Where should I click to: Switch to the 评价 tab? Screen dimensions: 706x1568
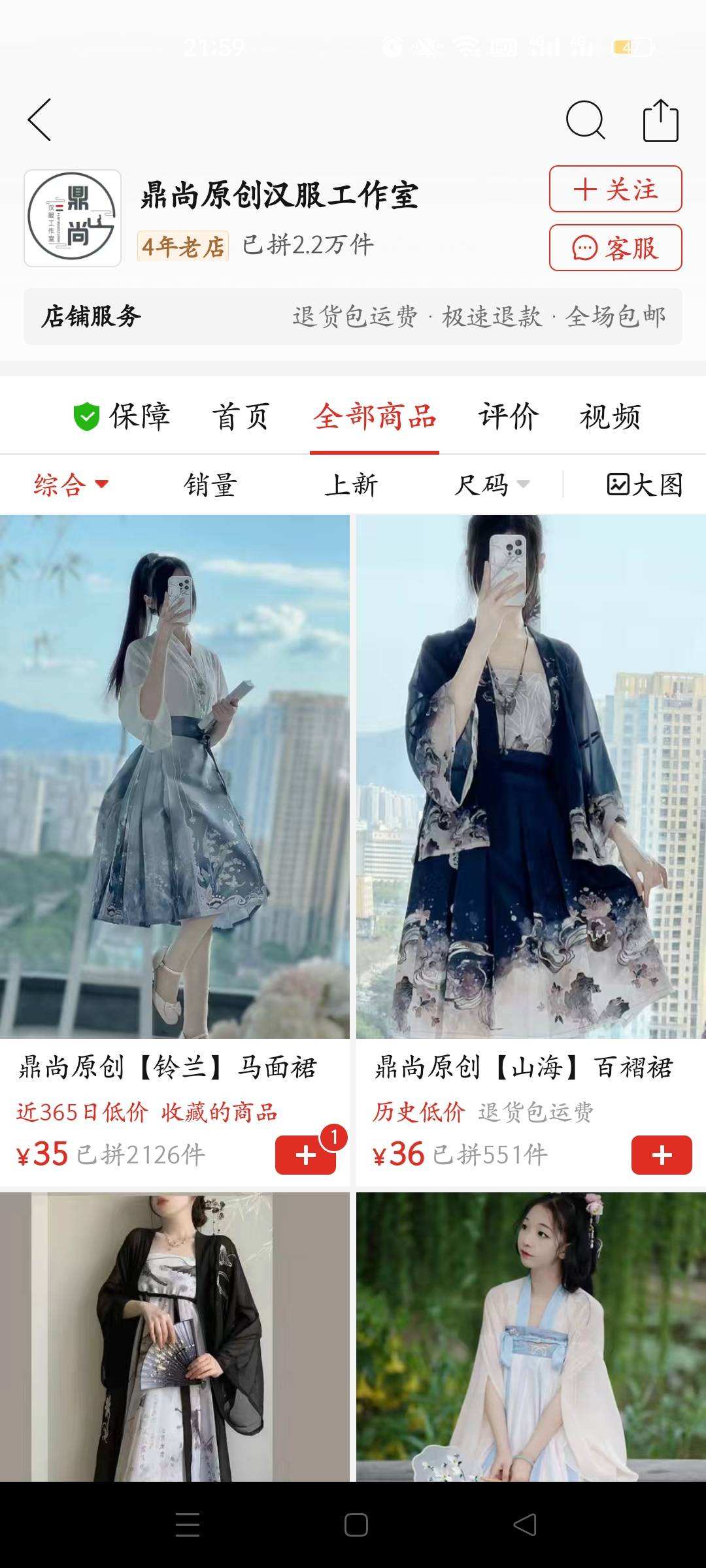pyautogui.click(x=509, y=416)
